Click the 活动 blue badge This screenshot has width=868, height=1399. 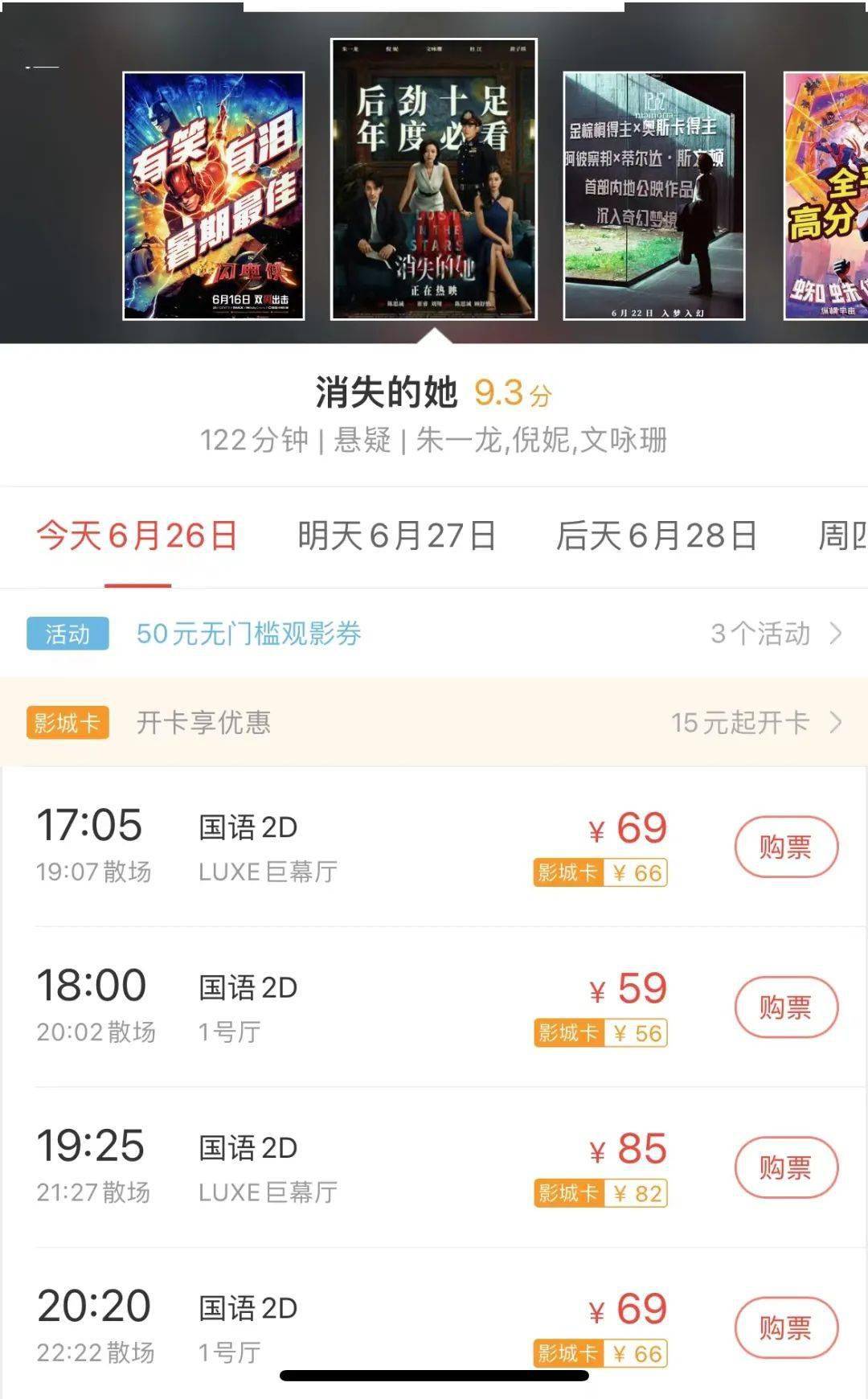point(67,634)
